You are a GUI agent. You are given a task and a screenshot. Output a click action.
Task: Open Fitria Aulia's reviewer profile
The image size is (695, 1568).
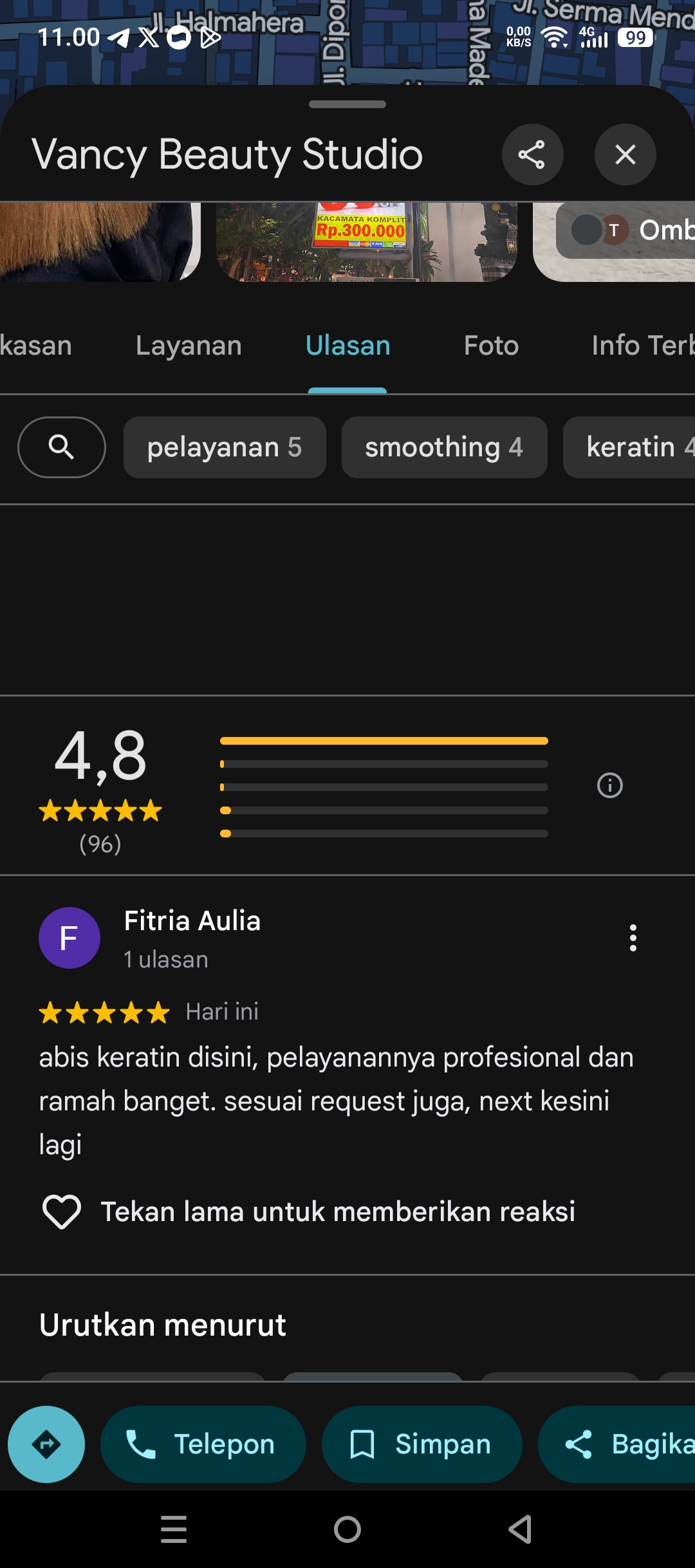[x=192, y=920]
